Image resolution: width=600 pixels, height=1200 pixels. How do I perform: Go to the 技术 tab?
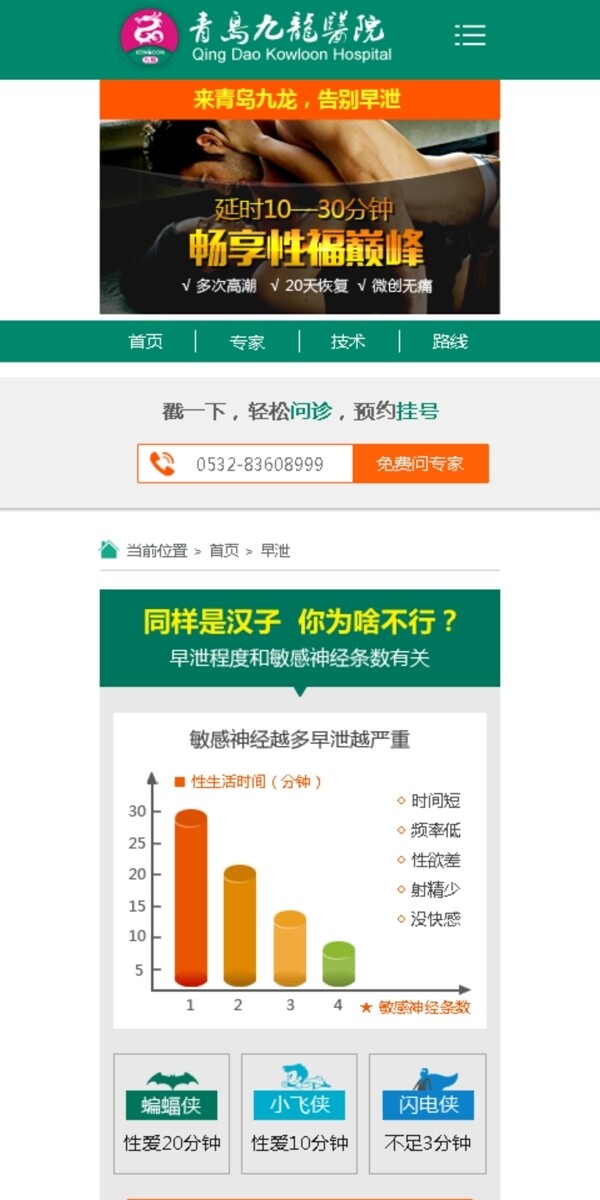coord(348,342)
